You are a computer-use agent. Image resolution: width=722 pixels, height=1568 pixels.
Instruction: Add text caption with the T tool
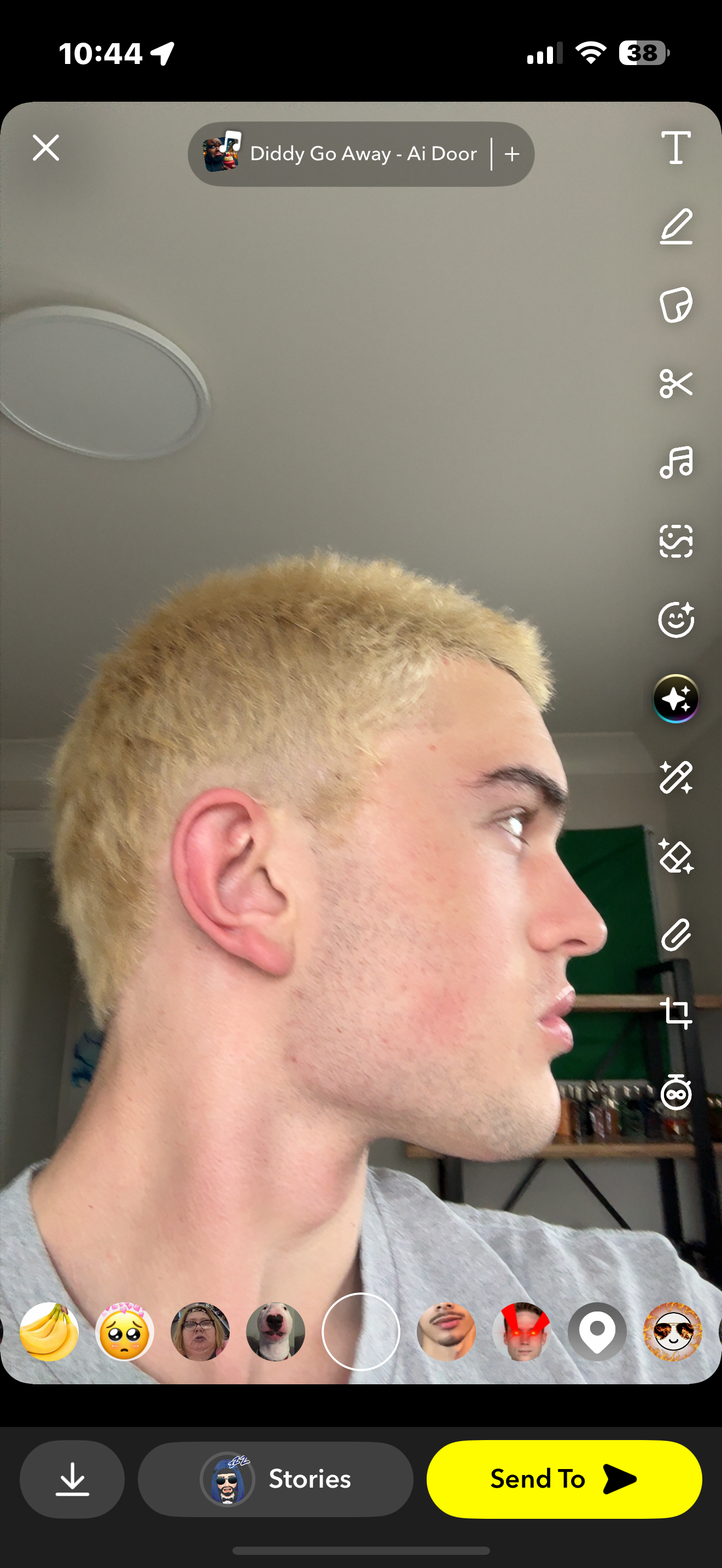[x=676, y=148]
